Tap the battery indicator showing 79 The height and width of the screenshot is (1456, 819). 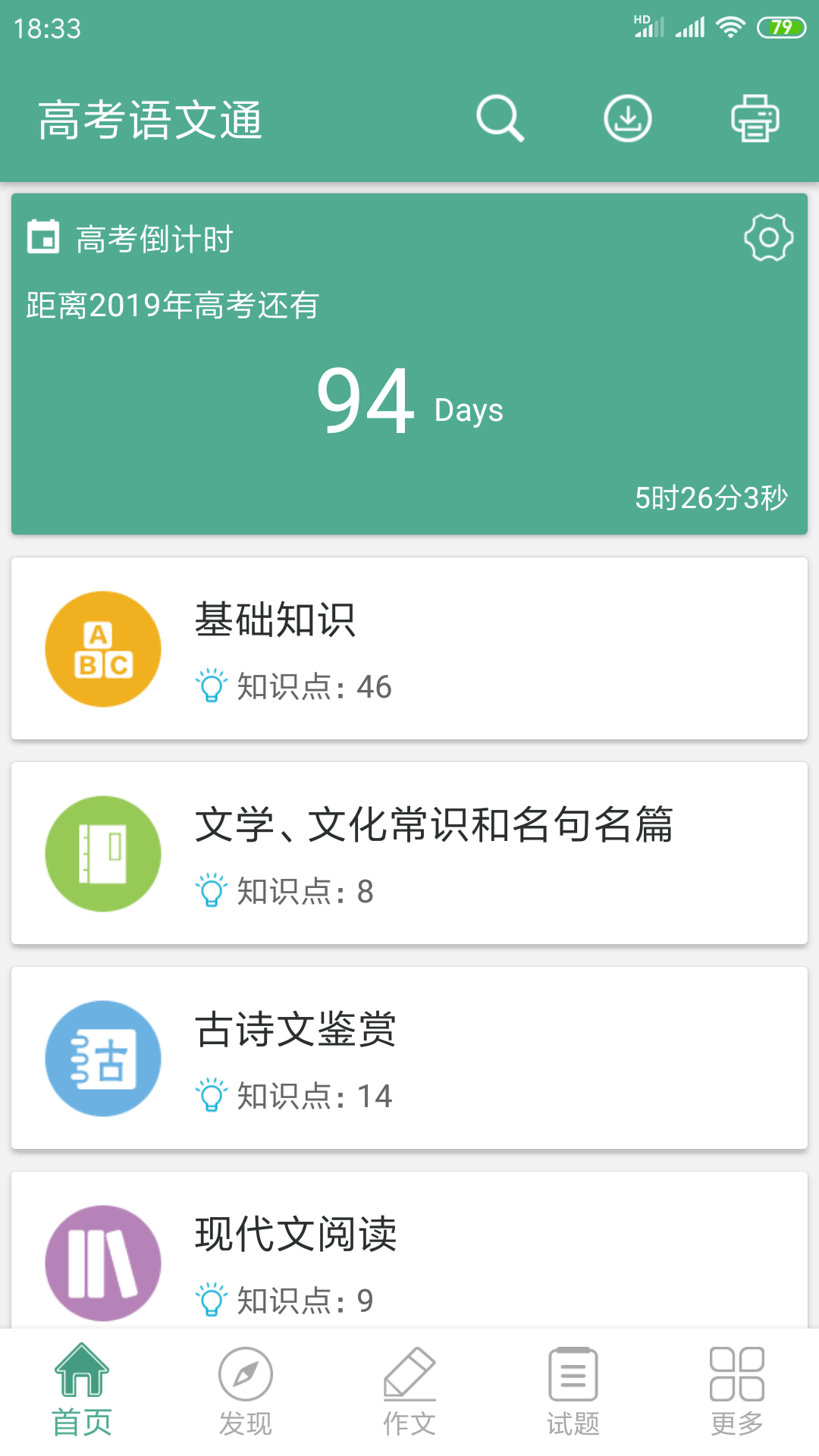(x=783, y=26)
